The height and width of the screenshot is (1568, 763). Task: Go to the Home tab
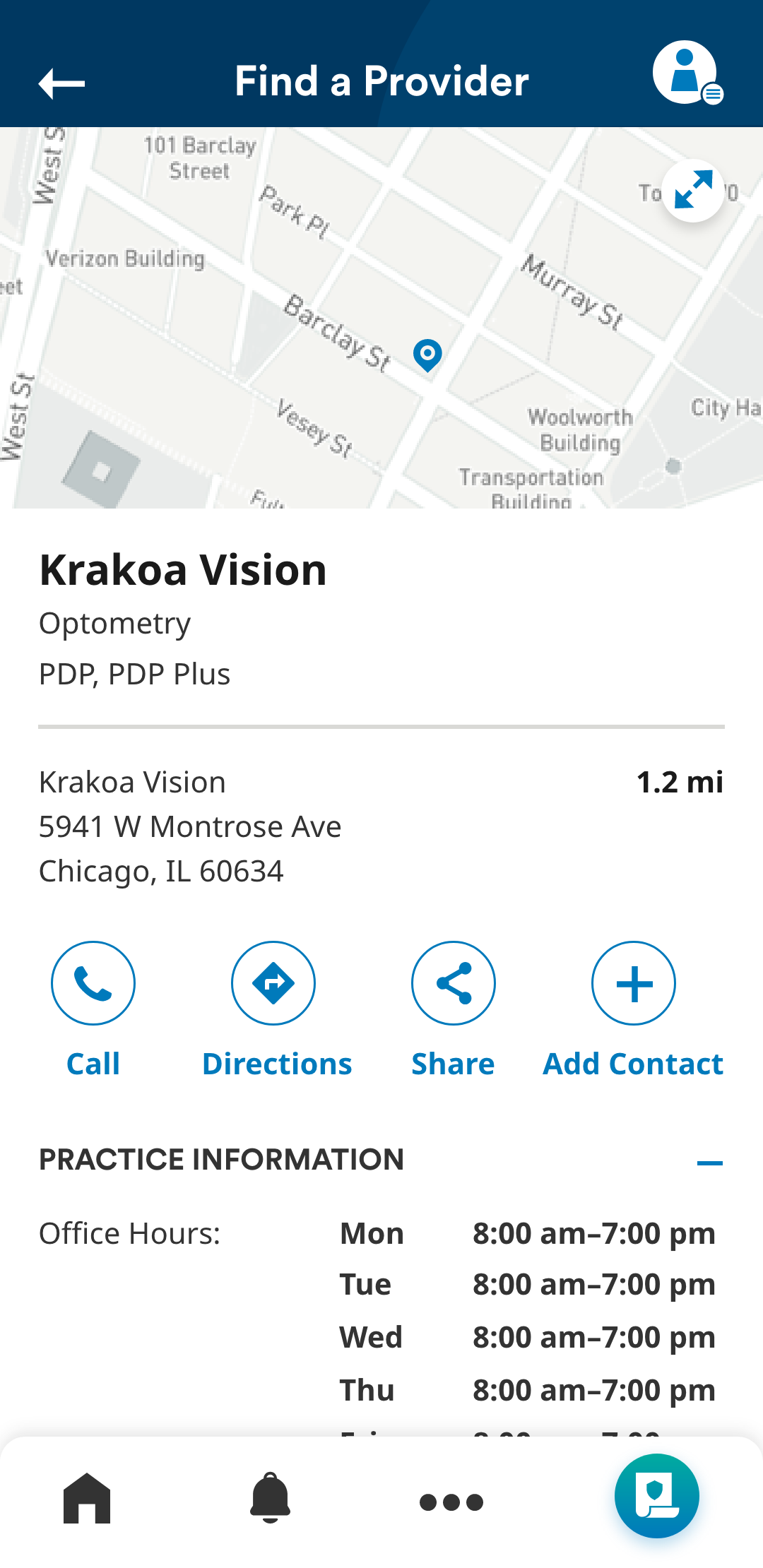[x=87, y=1498]
